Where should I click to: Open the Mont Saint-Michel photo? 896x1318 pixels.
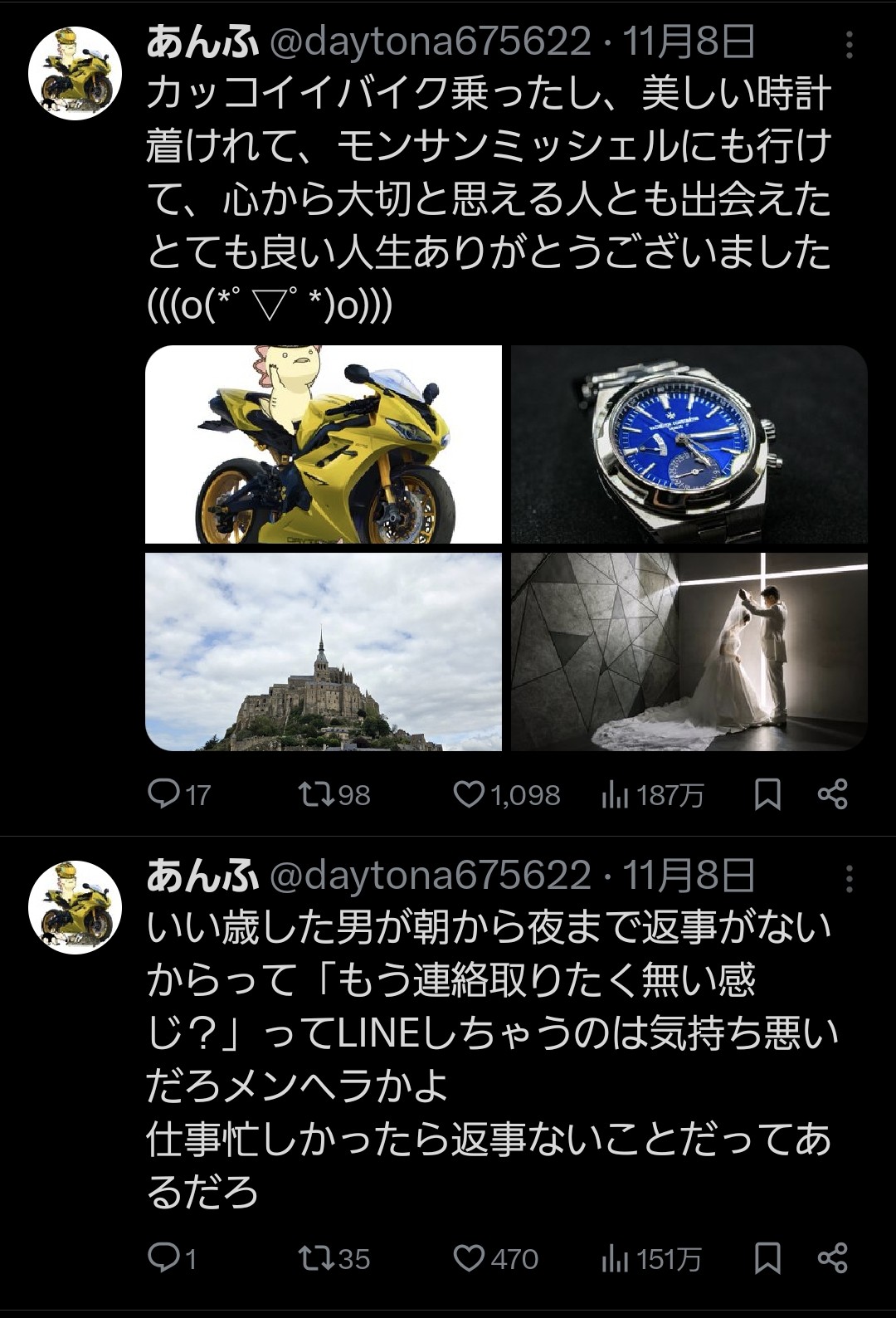click(324, 652)
